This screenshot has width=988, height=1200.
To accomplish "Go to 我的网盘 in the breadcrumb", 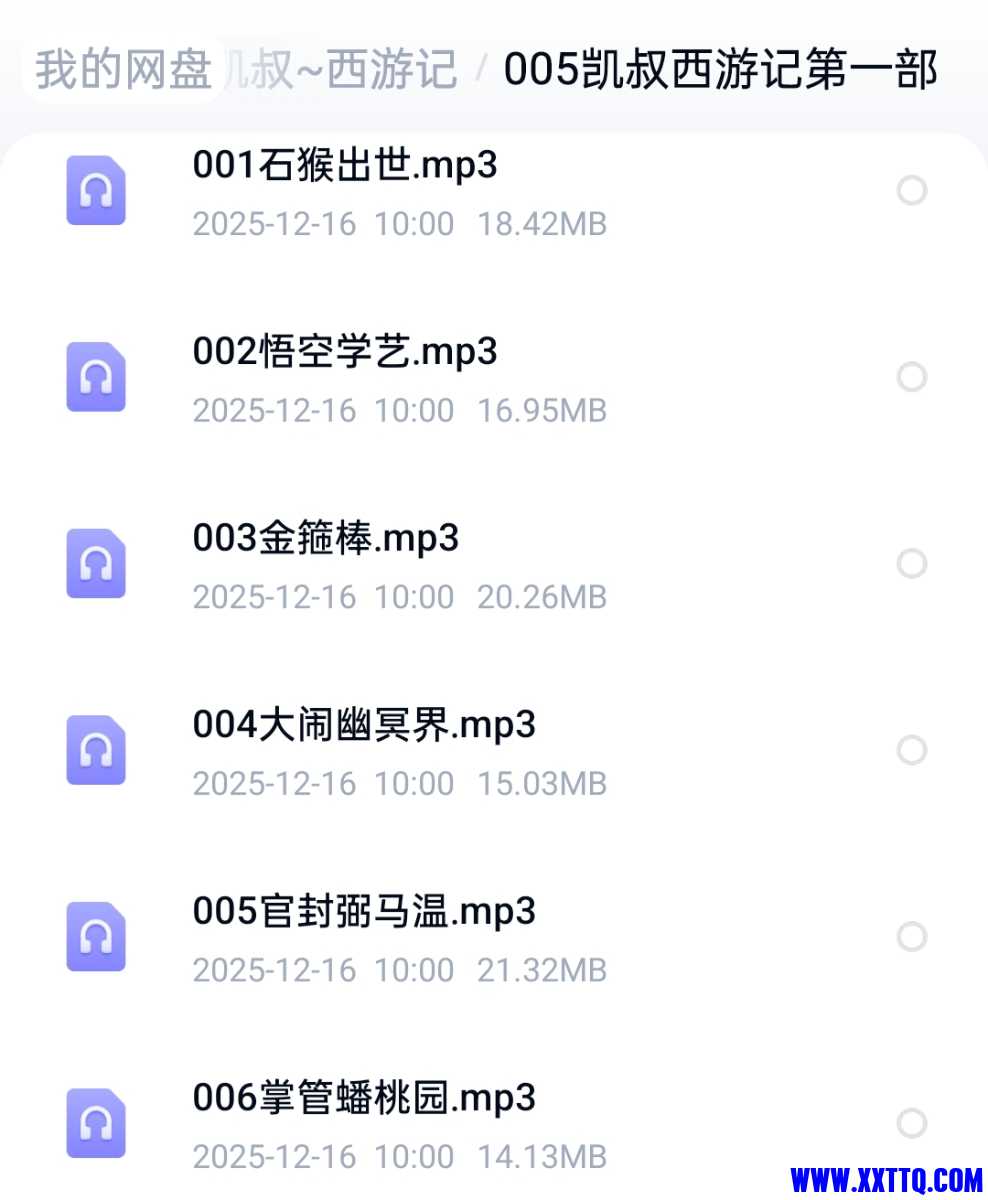I will pos(122,71).
